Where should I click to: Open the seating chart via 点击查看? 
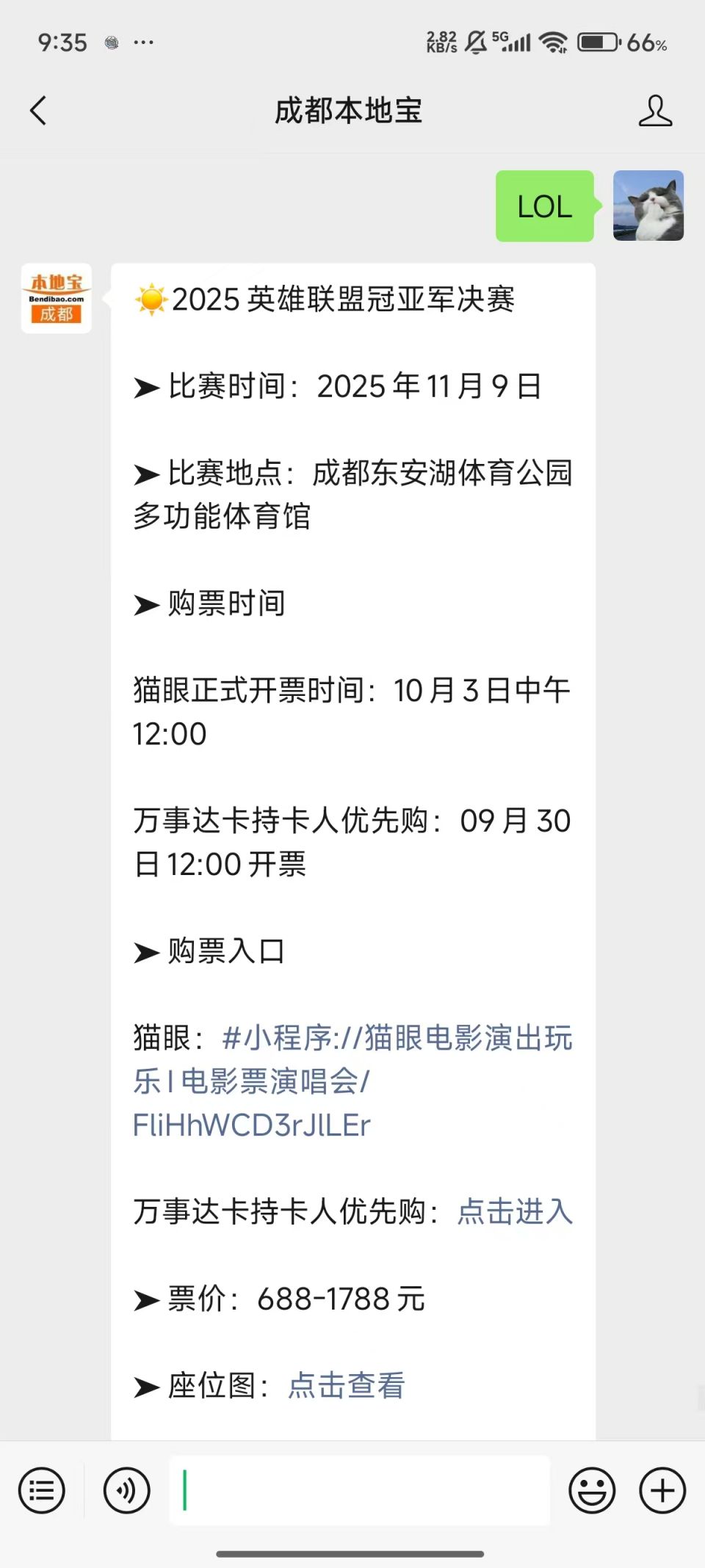tap(345, 1384)
